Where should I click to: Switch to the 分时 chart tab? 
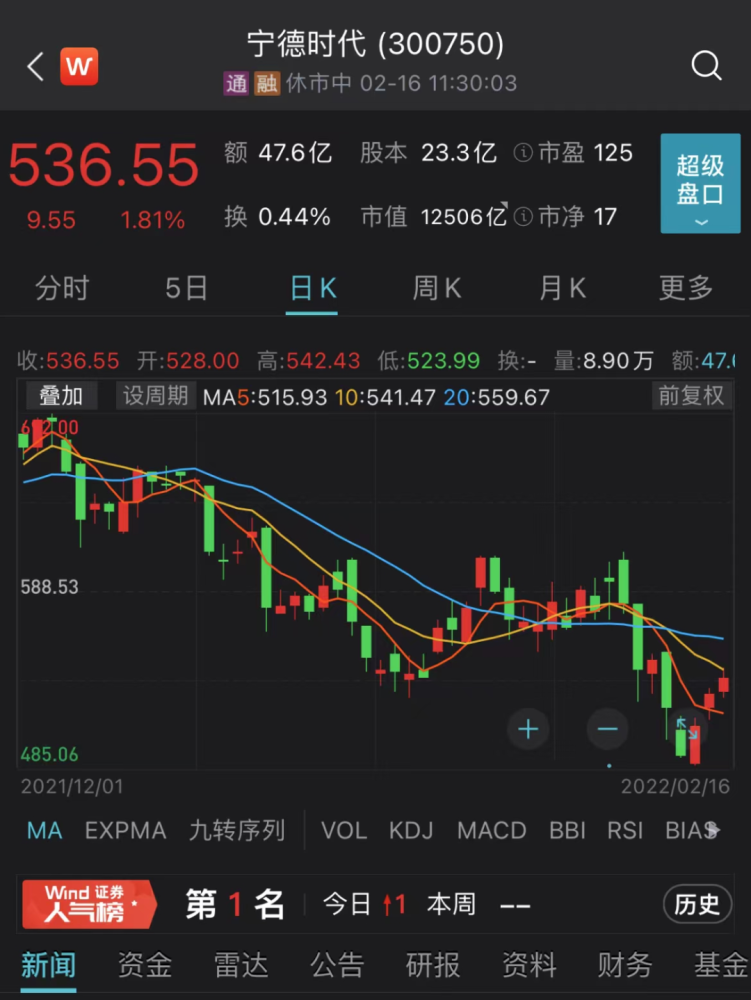[62, 289]
